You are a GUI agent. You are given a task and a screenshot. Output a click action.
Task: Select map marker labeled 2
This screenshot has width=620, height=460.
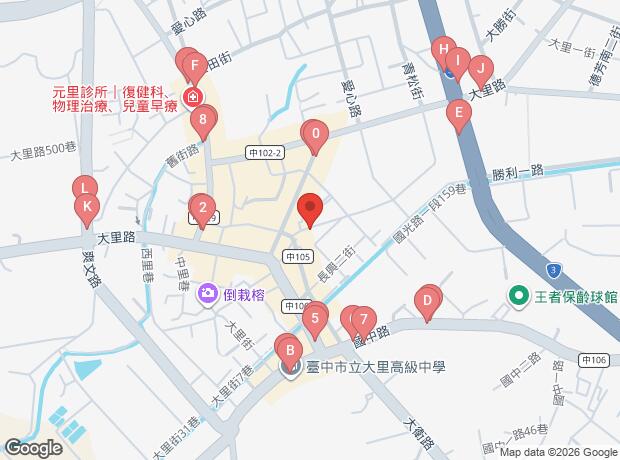click(x=202, y=209)
